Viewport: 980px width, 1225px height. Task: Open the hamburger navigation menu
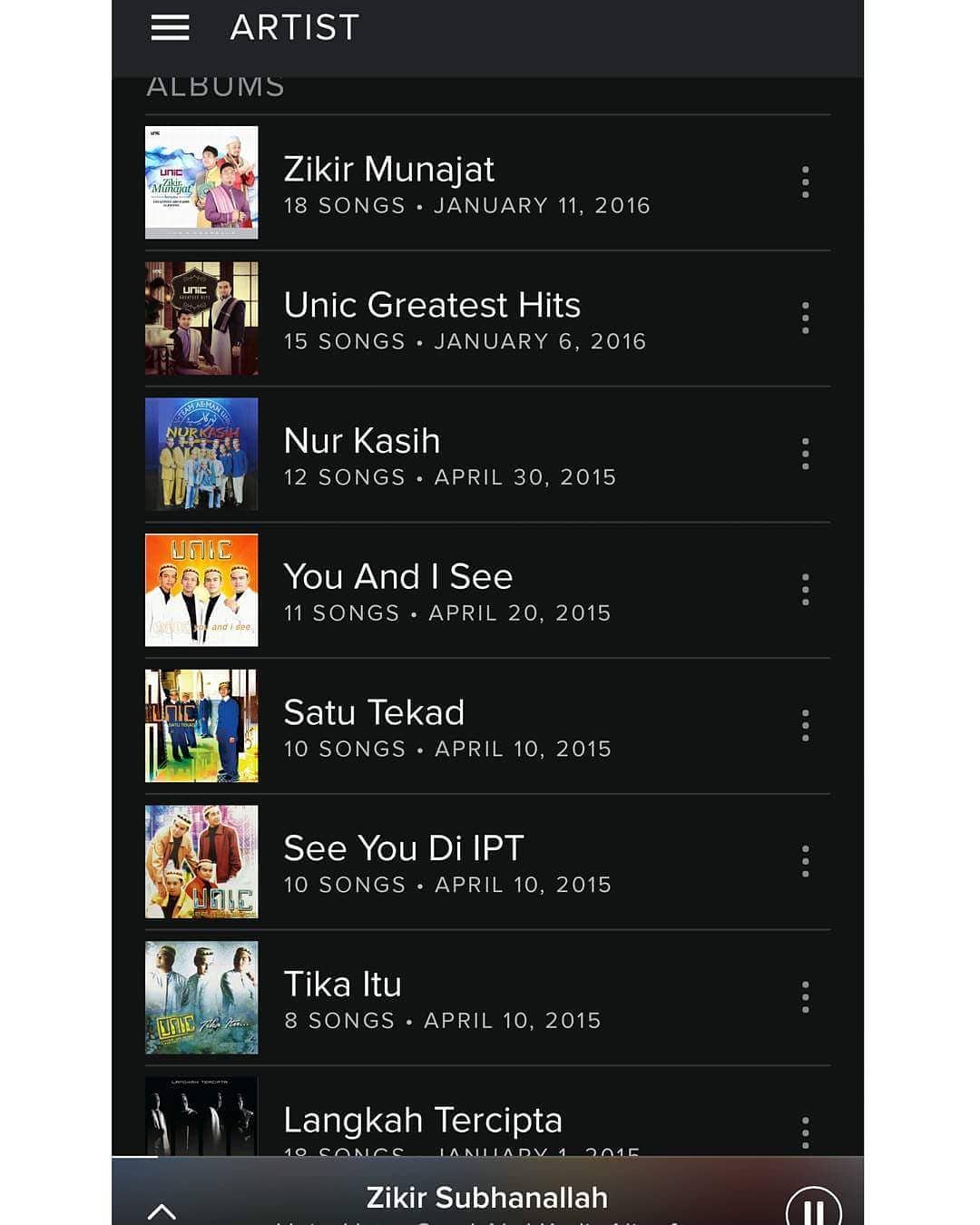(x=170, y=28)
